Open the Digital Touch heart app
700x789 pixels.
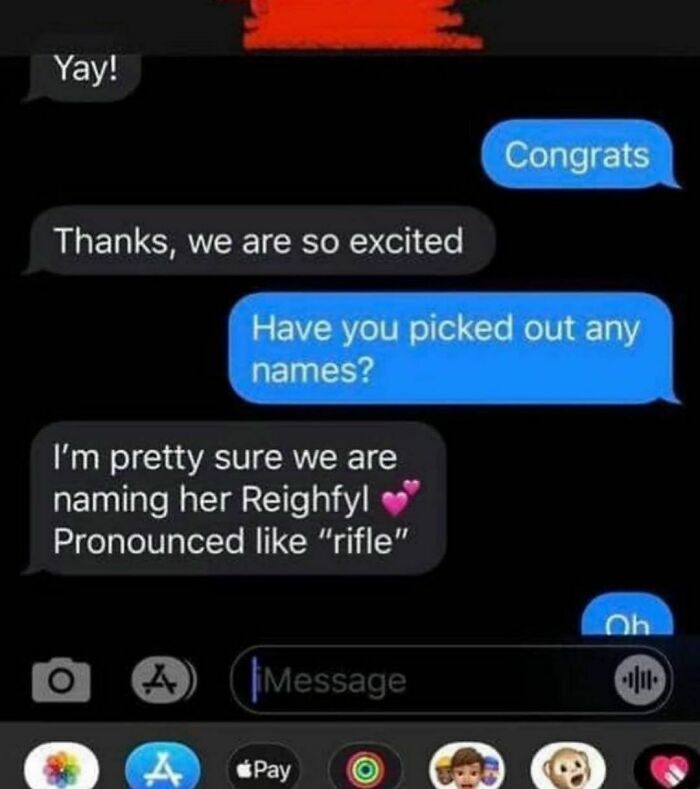pos(672,768)
